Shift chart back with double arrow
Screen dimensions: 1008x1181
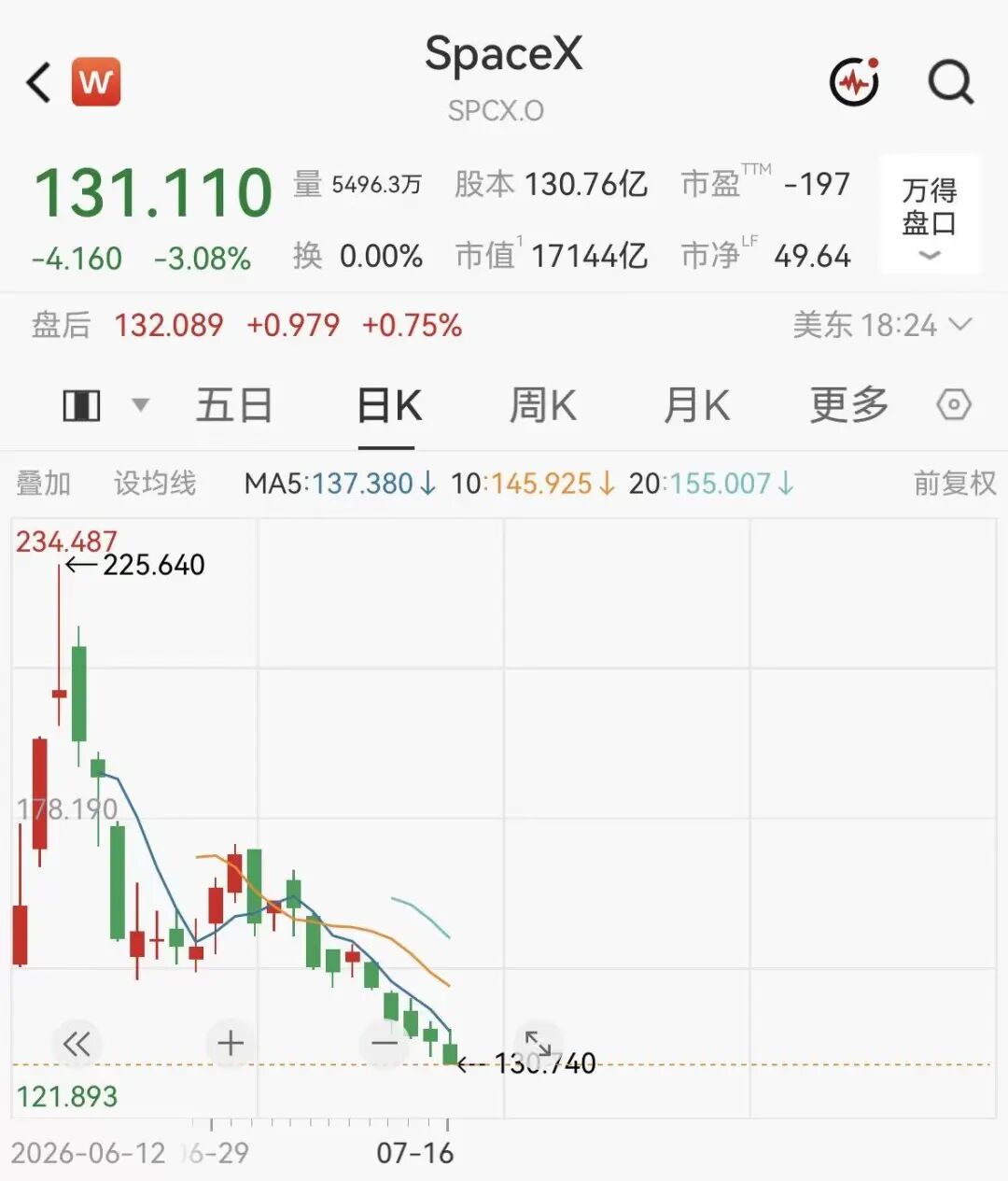coord(77,1043)
